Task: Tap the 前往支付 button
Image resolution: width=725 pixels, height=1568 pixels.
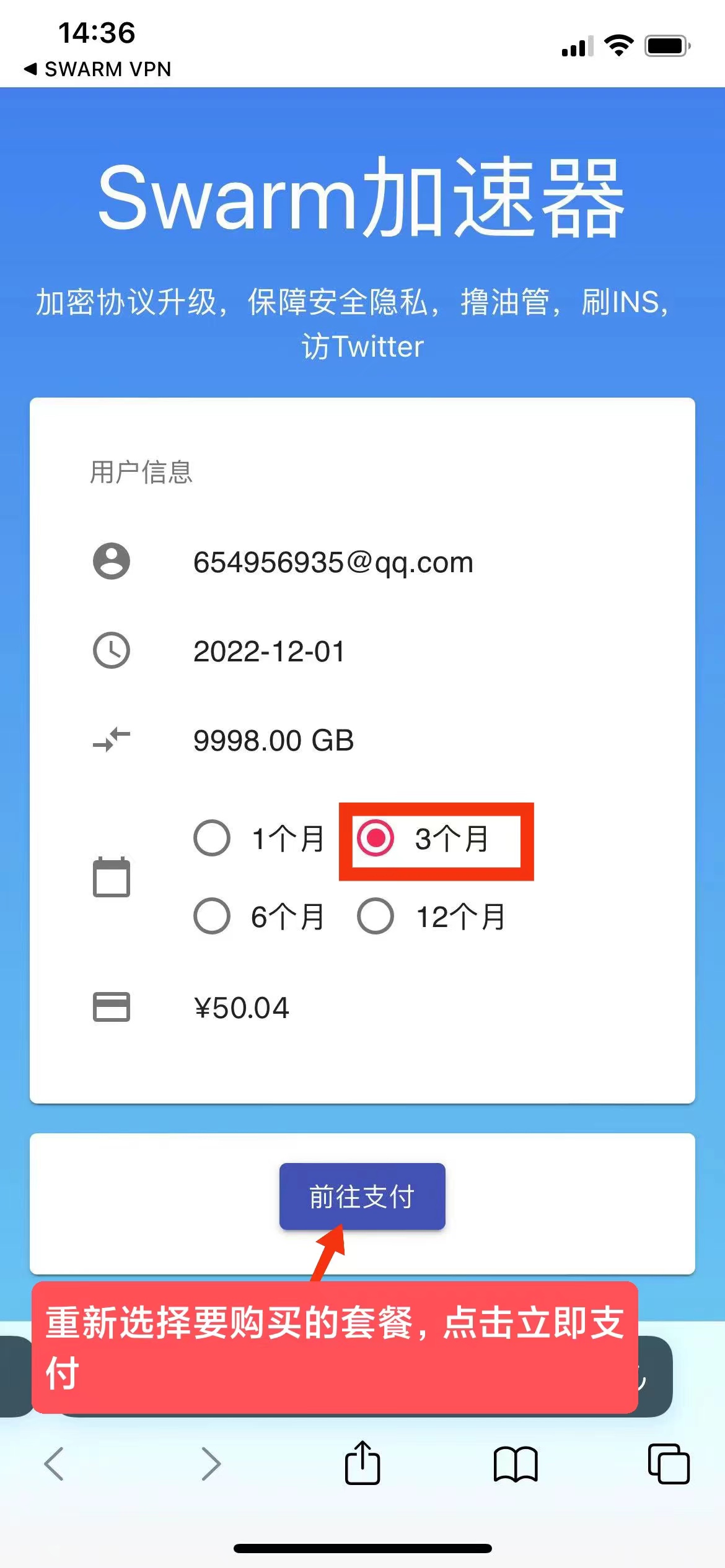Action: pyautogui.click(x=362, y=1196)
